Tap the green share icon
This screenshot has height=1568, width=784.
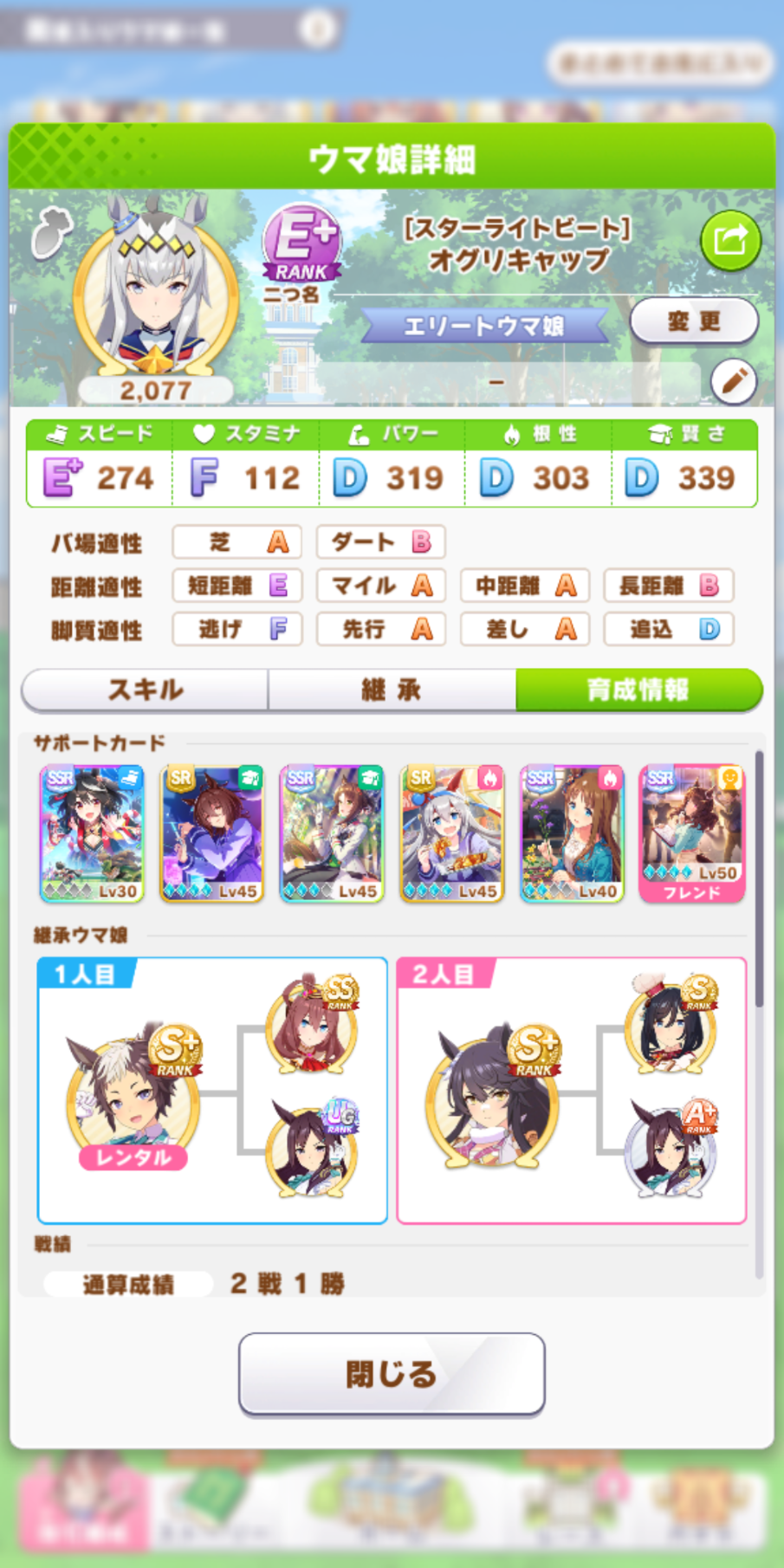point(730,240)
